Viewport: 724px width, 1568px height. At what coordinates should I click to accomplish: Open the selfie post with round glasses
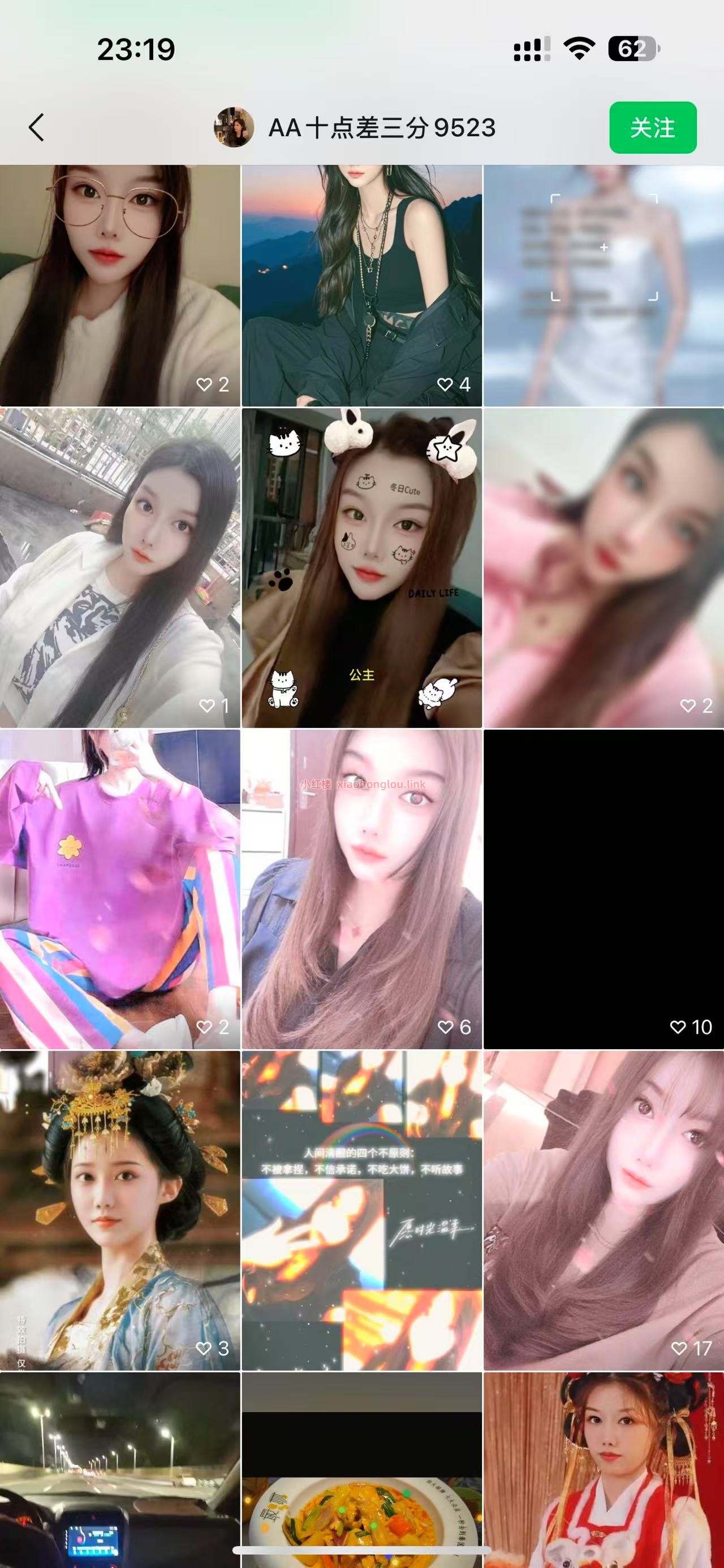pos(120,285)
